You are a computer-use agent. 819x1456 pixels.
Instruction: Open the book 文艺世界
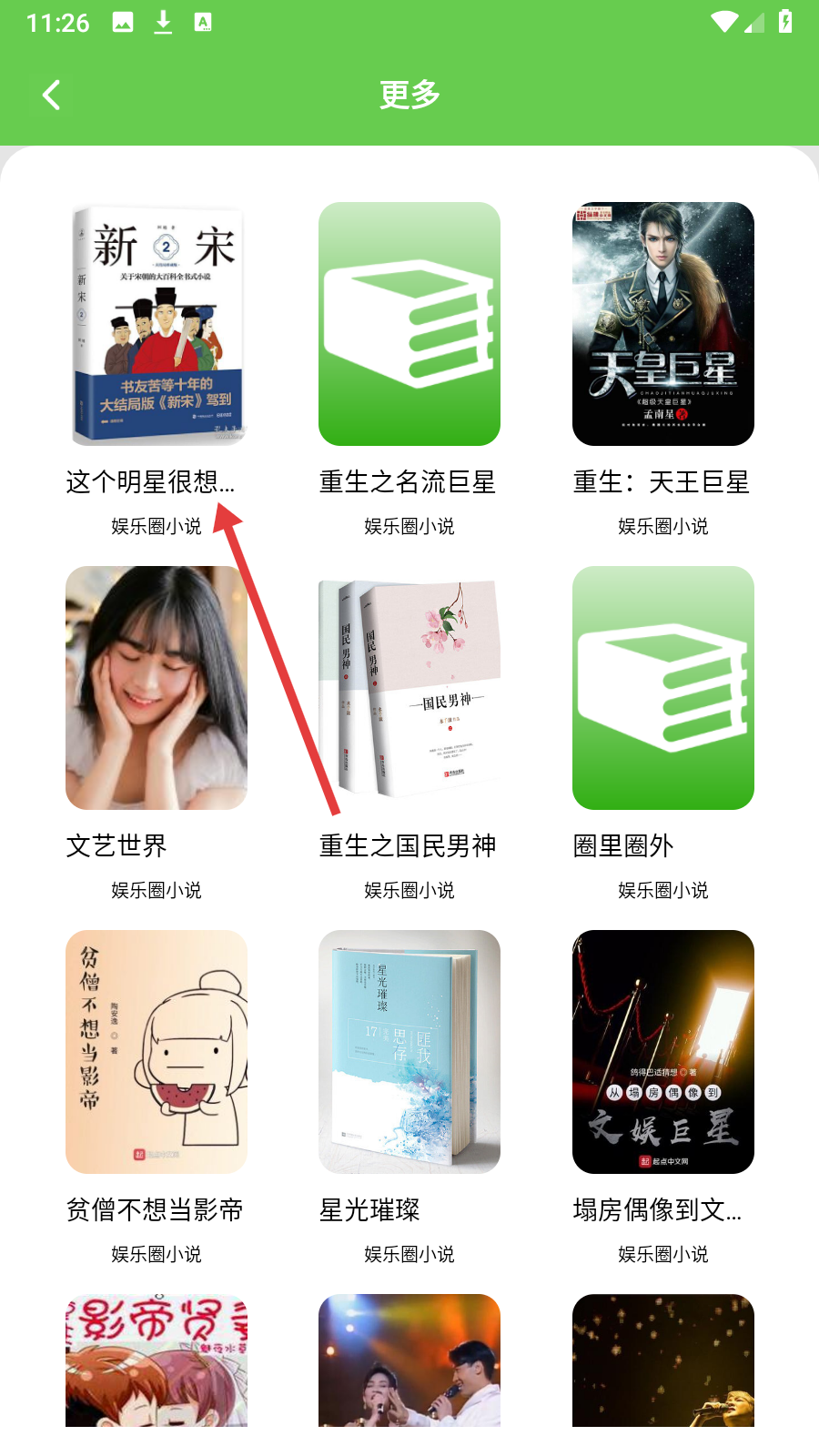click(157, 688)
